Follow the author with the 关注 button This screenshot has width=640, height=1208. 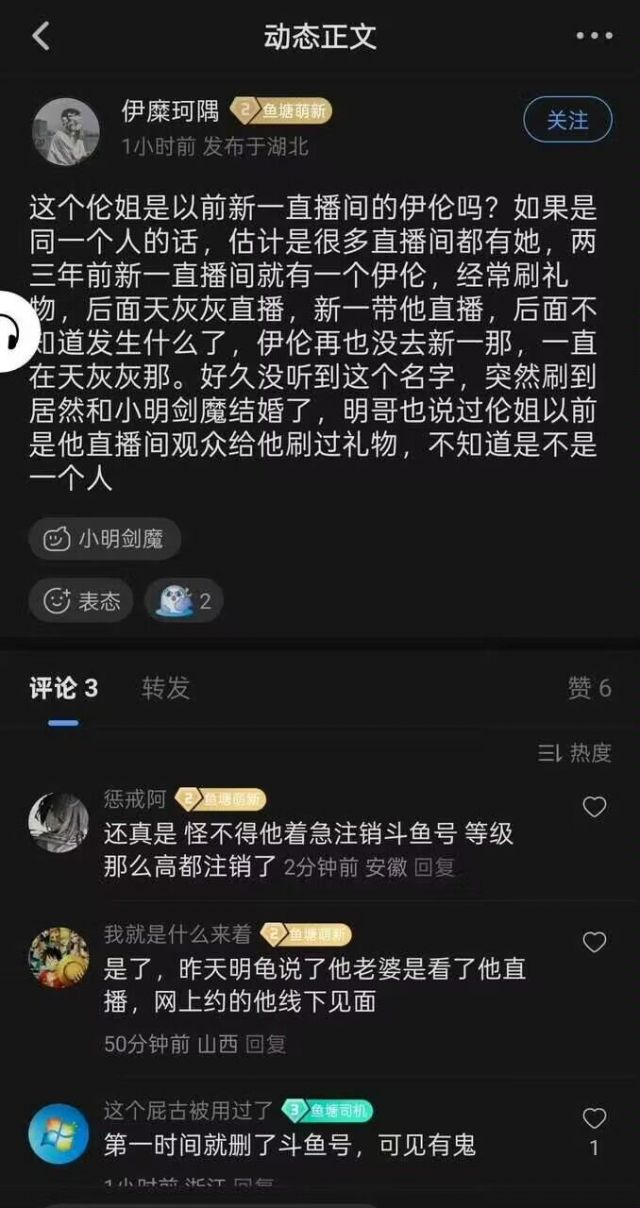(x=567, y=121)
